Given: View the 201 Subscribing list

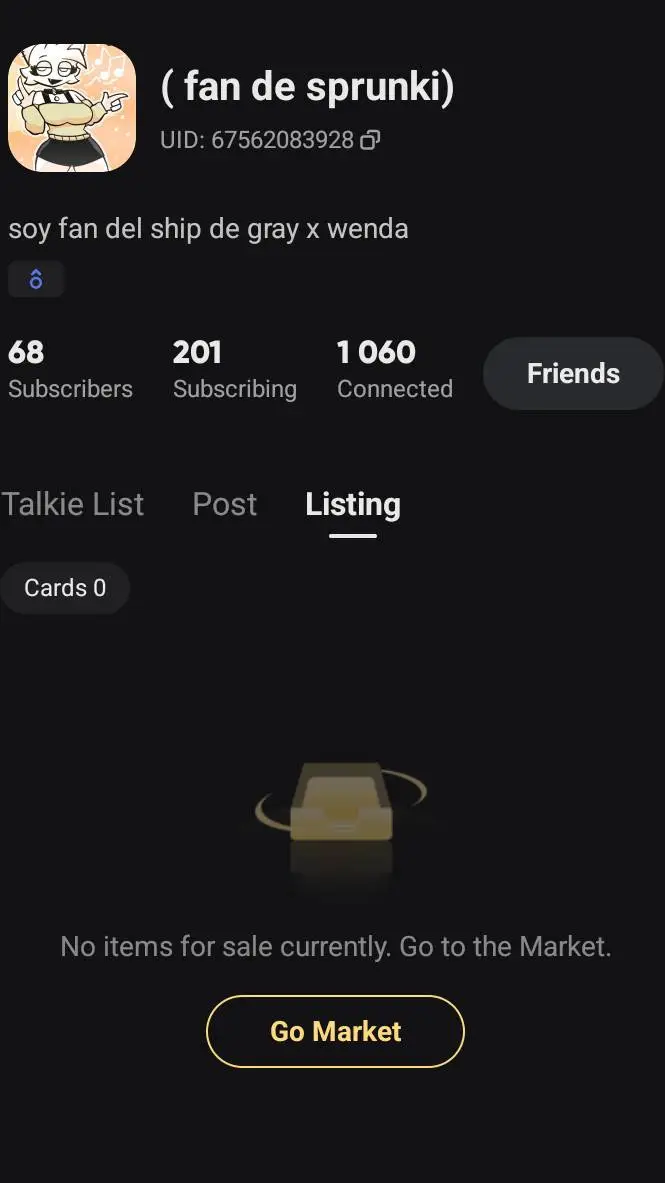Looking at the screenshot, I should coord(234,369).
